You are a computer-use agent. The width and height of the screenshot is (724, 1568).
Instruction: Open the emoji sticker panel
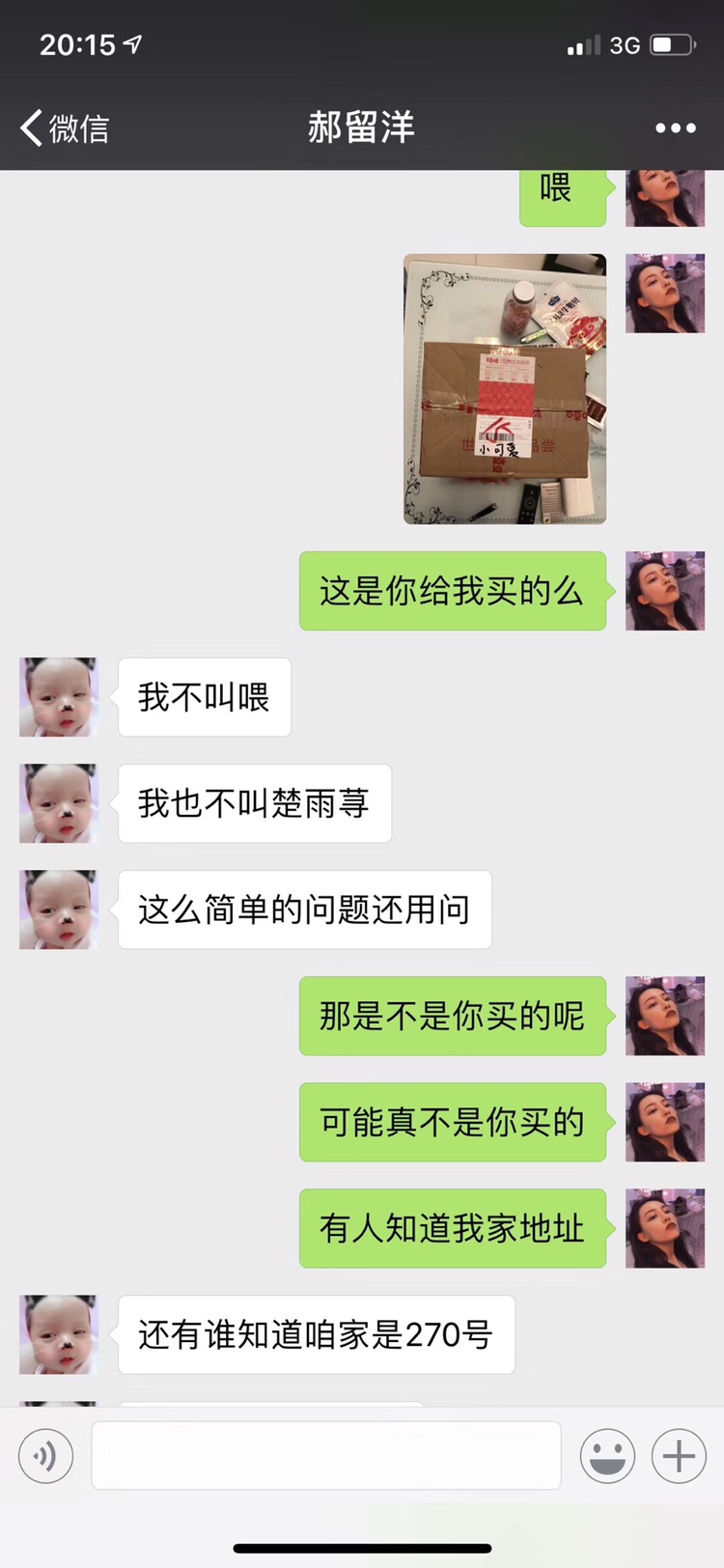(x=607, y=1455)
